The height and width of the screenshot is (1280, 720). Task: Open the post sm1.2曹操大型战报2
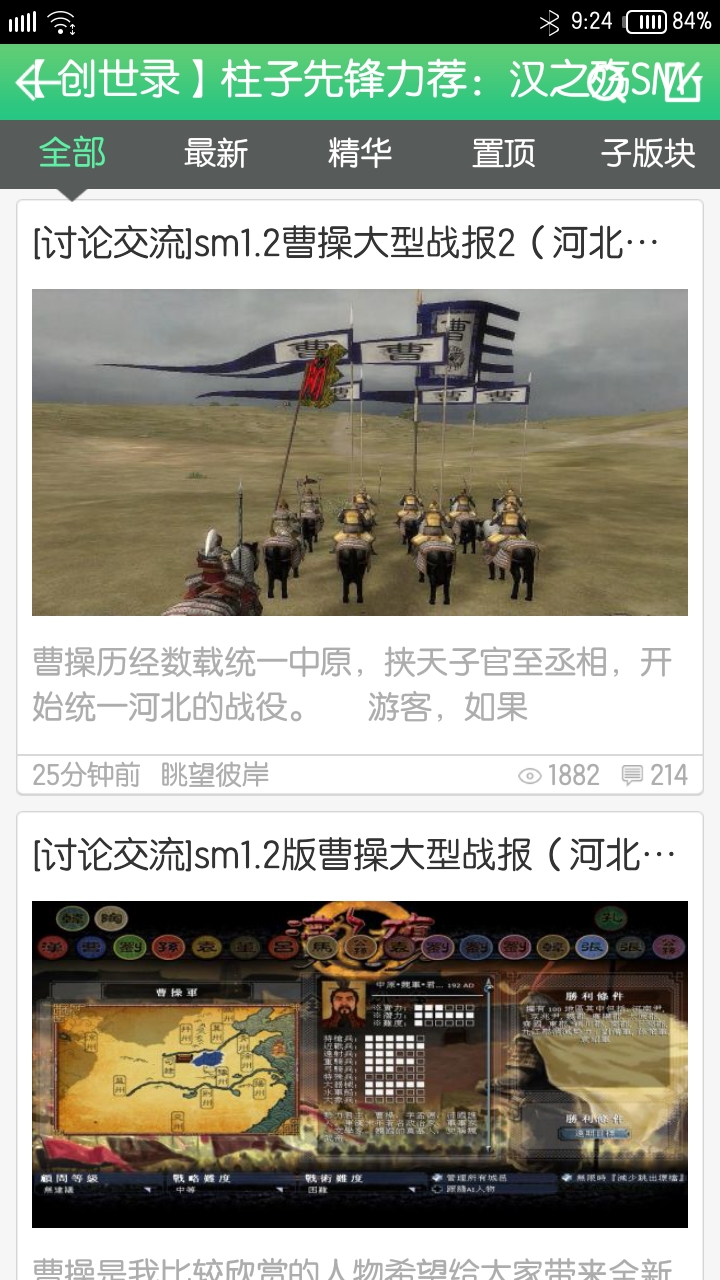(345, 244)
